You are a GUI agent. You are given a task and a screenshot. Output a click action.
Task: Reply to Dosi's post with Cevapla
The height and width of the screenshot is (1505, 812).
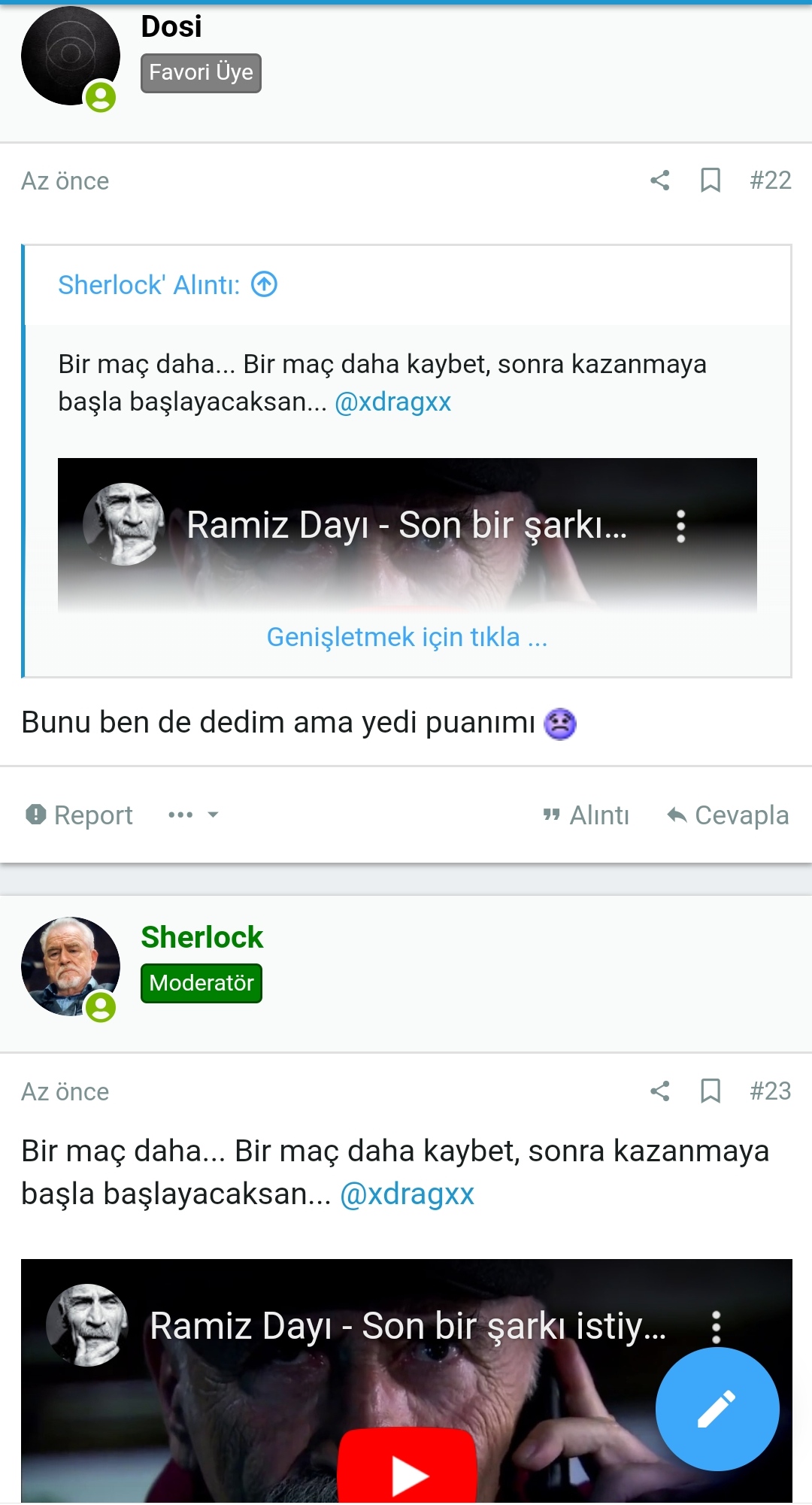coord(728,815)
